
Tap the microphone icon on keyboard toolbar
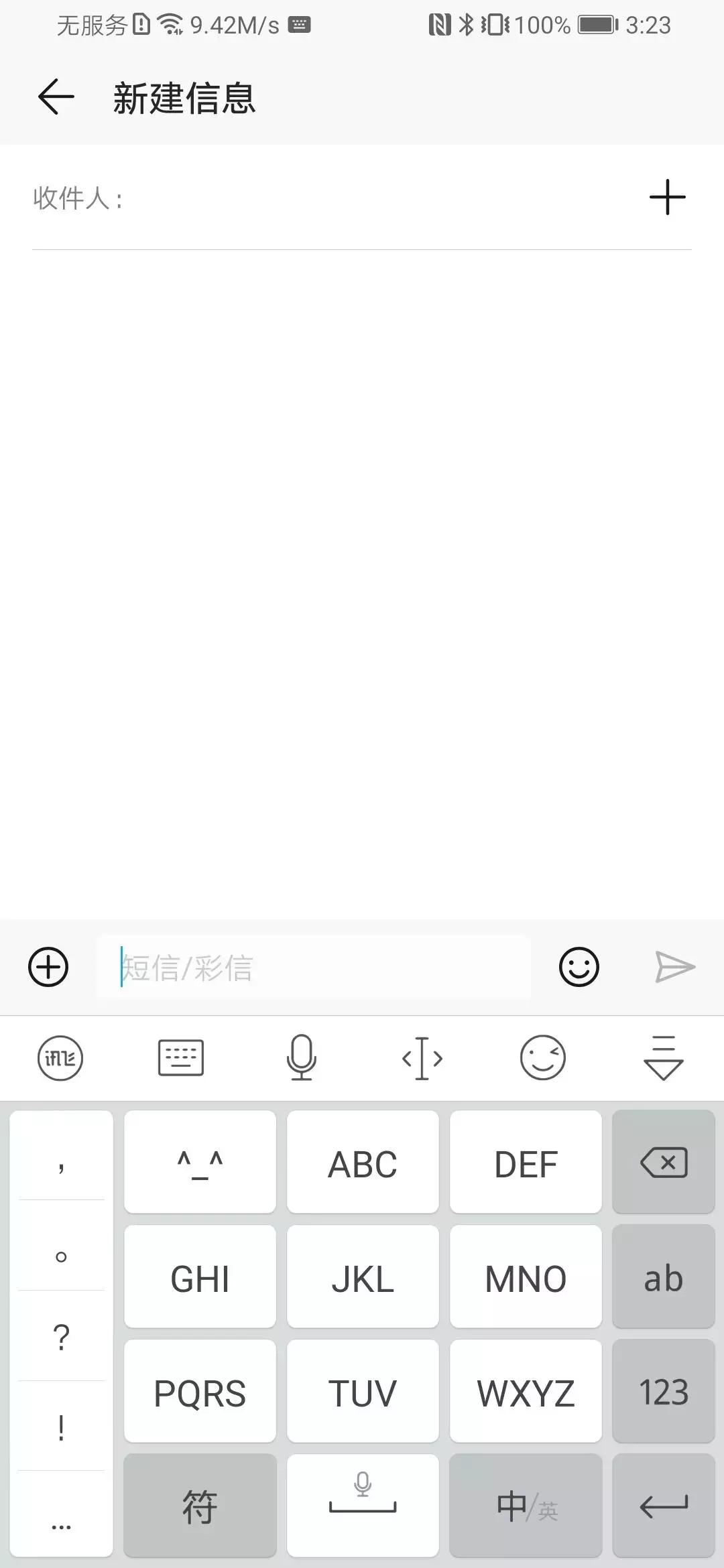tap(302, 1057)
